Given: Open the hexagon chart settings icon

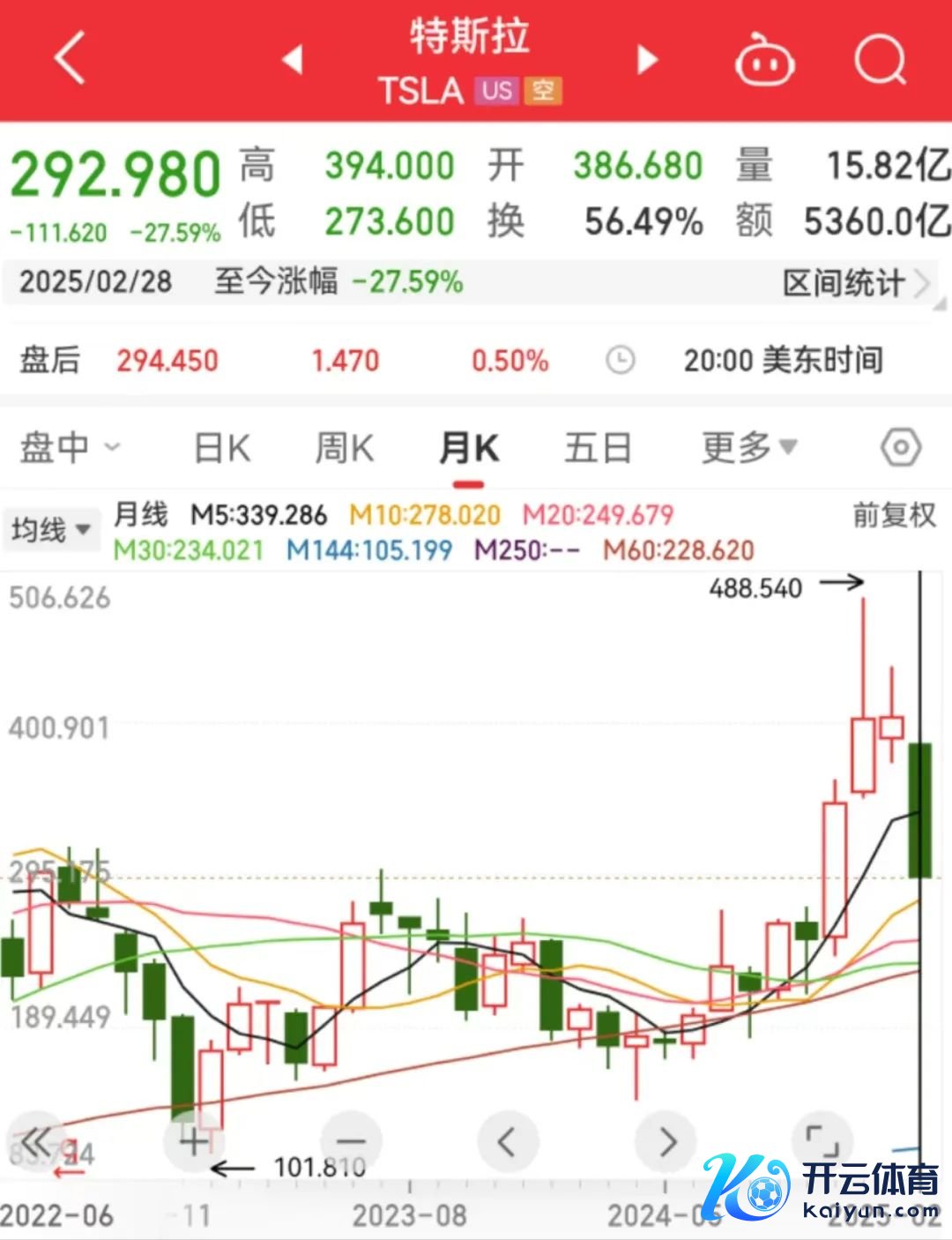Looking at the screenshot, I should (x=900, y=448).
